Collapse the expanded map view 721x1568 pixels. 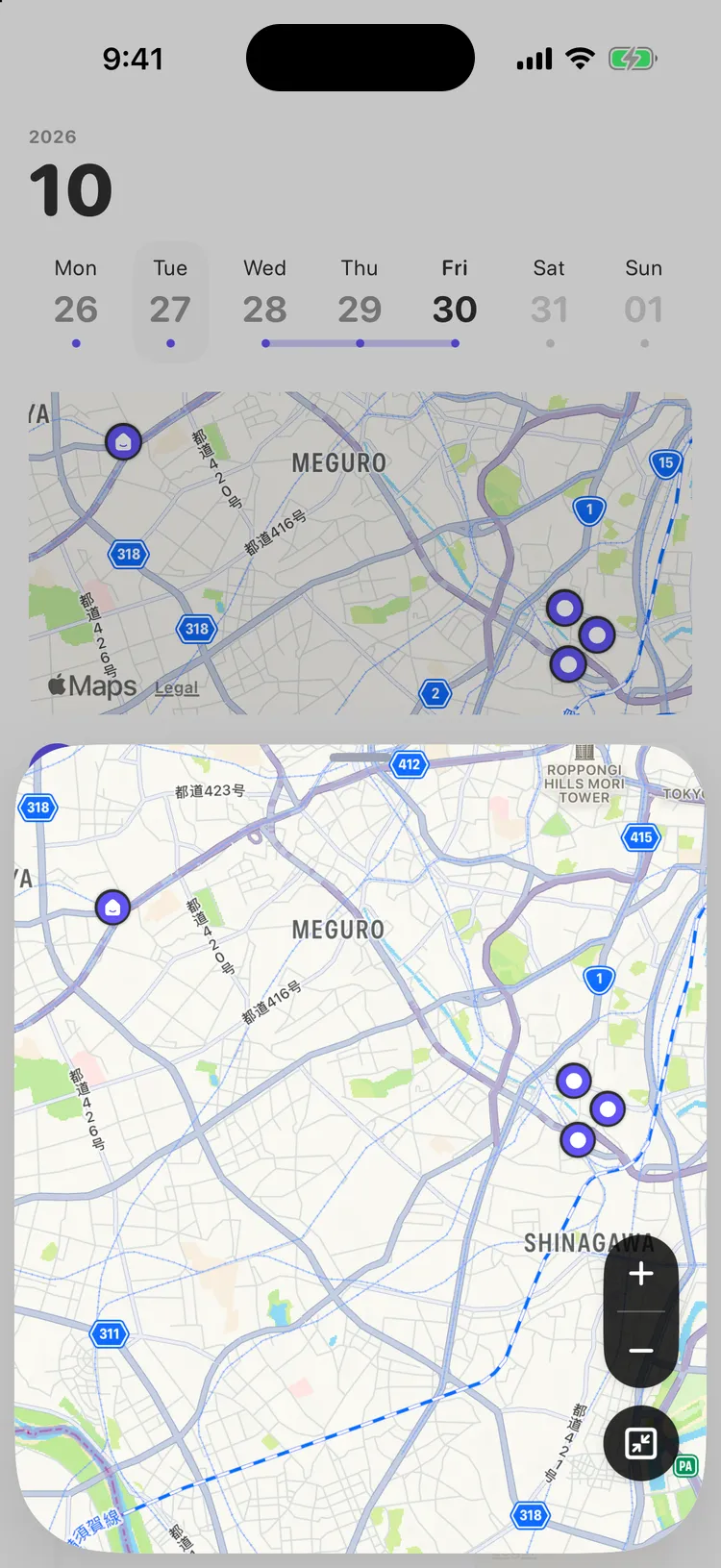(641, 1442)
